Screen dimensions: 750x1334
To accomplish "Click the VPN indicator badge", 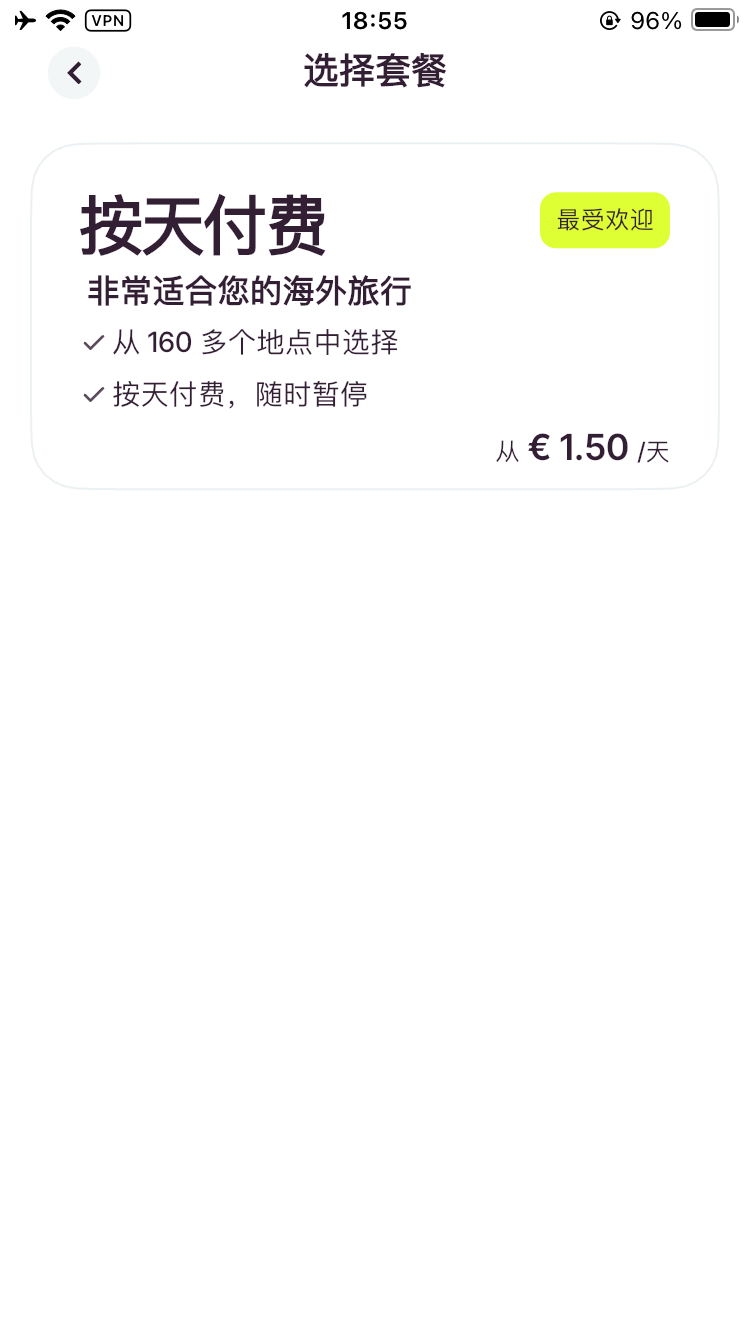I will coord(108,20).
